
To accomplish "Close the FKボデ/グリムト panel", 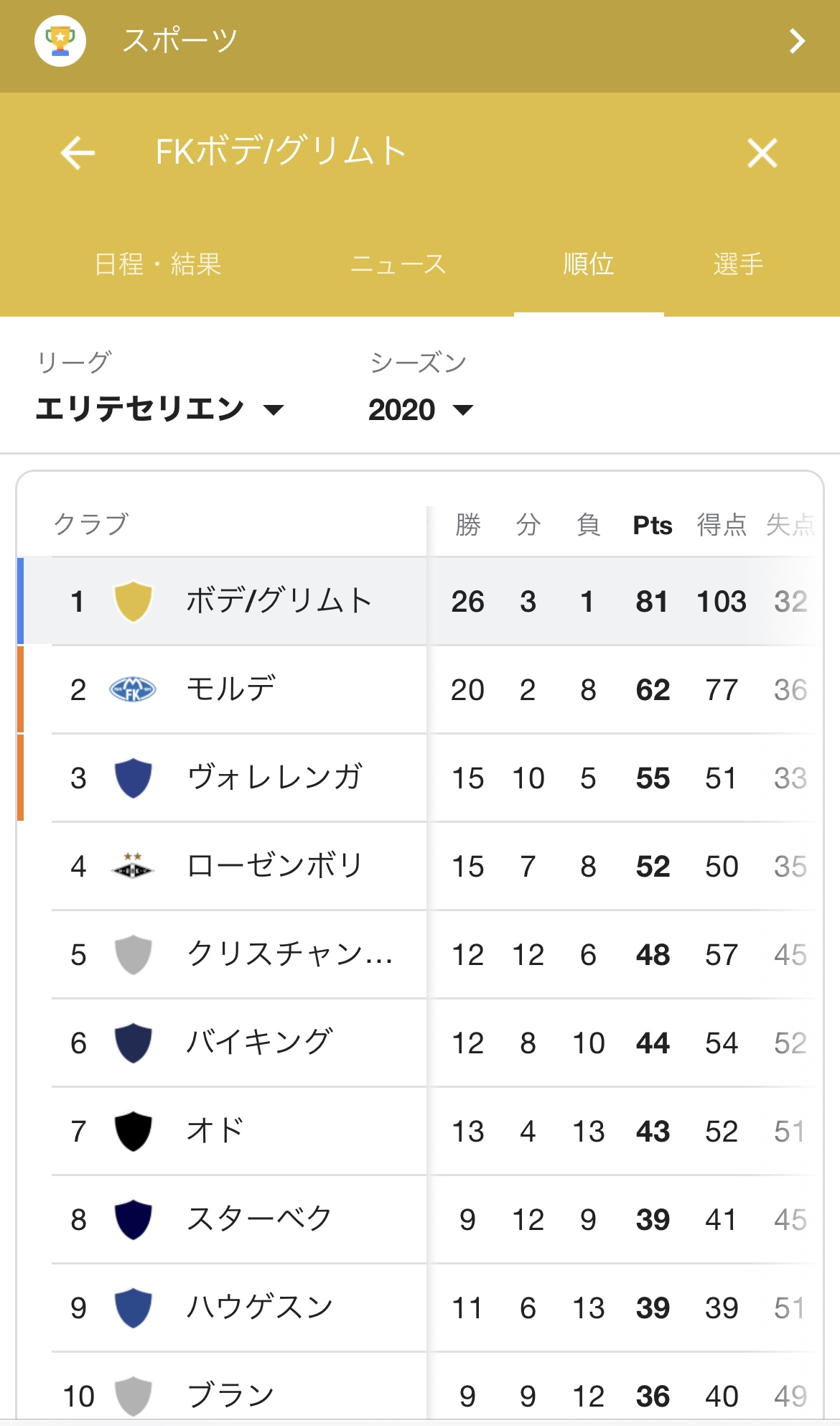I will (x=762, y=153).
